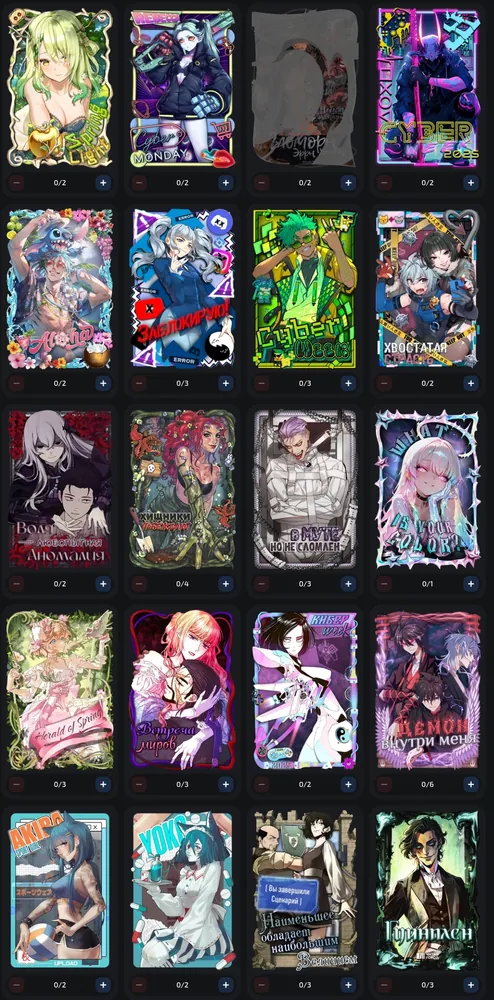Open the Spring Light card
Screen dimensions: 494x1000
[x=59, y=87]
